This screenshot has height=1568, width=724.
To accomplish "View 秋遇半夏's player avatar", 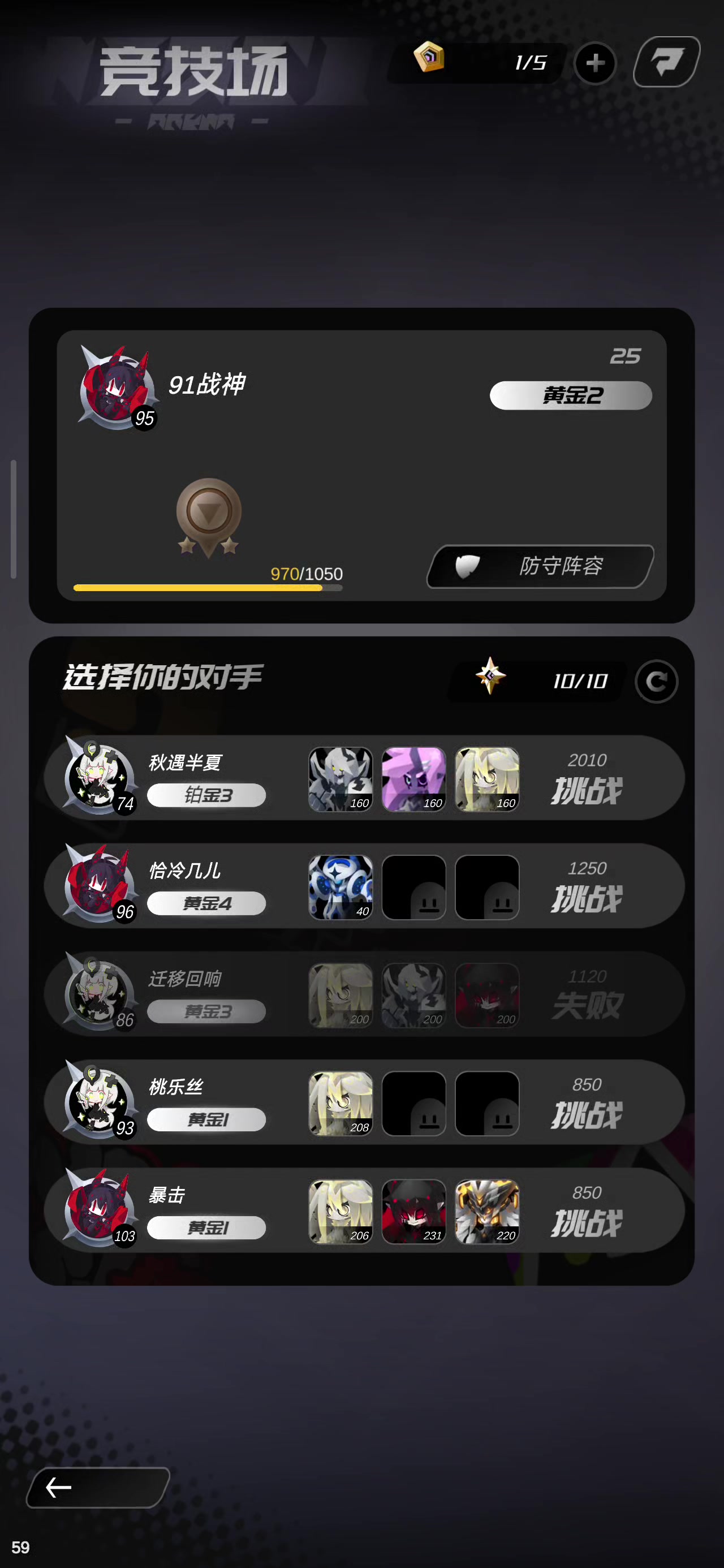I will 98,777.
